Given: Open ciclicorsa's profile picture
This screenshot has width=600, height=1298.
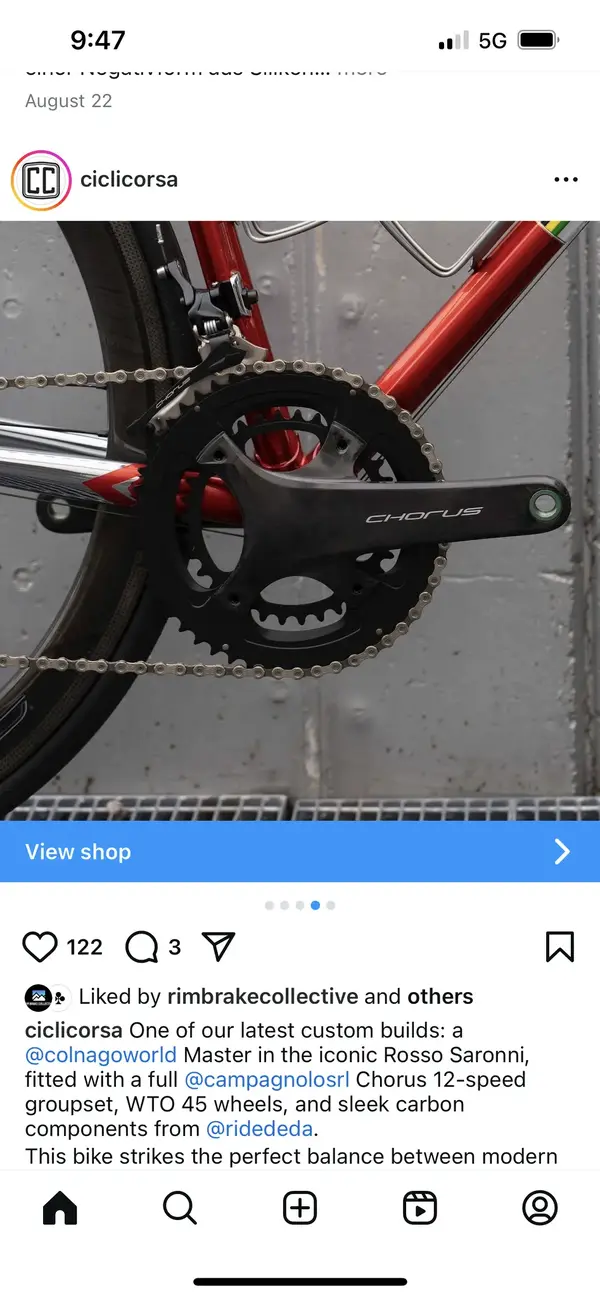Looking at the screenshot, I should click(x=41, y=180).
